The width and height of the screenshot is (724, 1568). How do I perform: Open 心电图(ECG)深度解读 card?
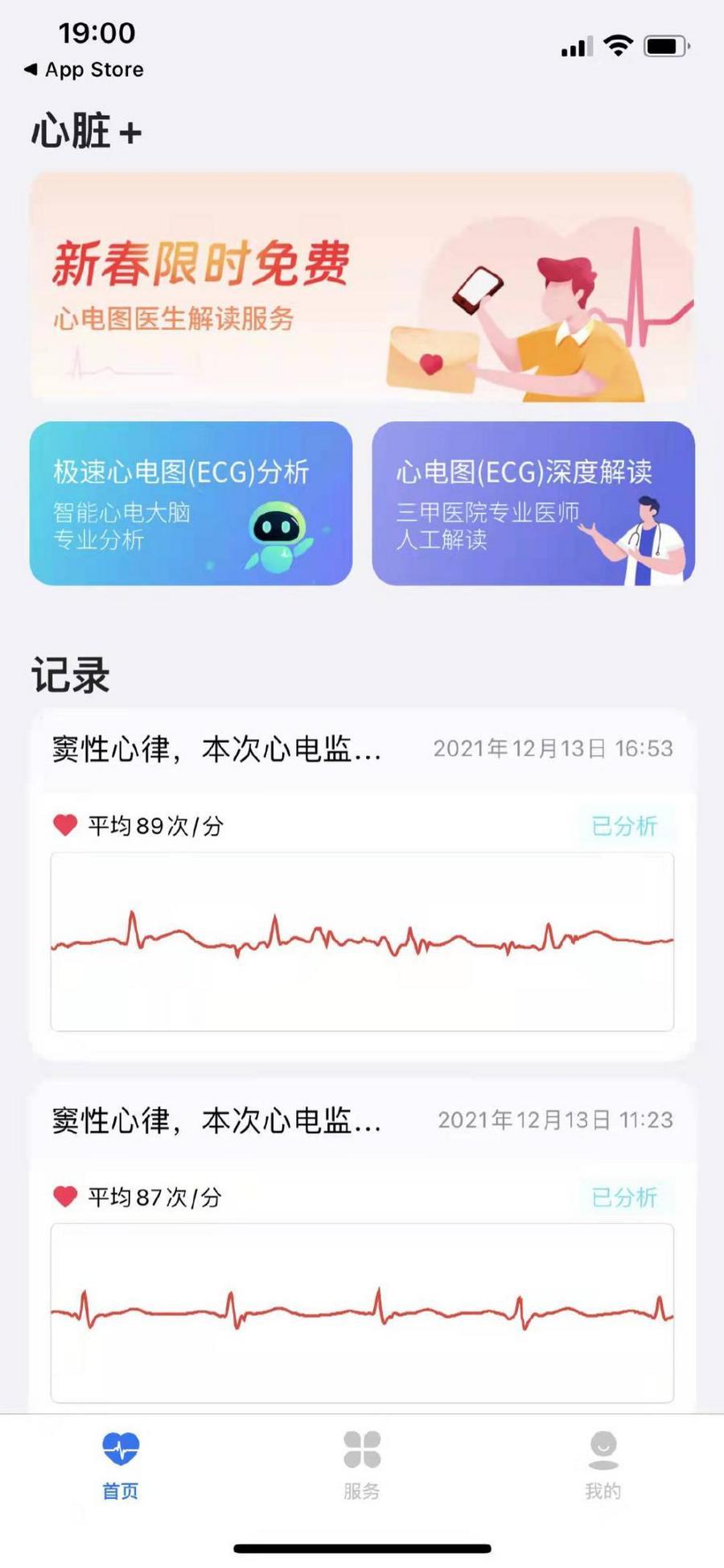(533, 503)
